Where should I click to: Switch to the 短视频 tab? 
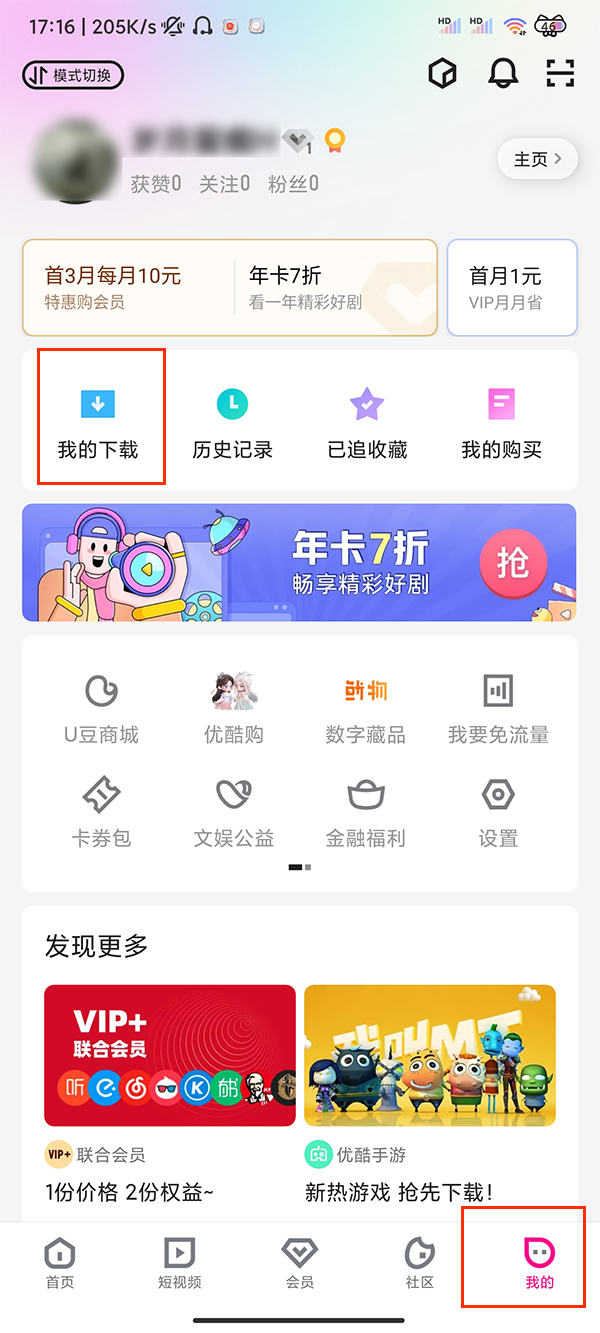pos(180,1263)
